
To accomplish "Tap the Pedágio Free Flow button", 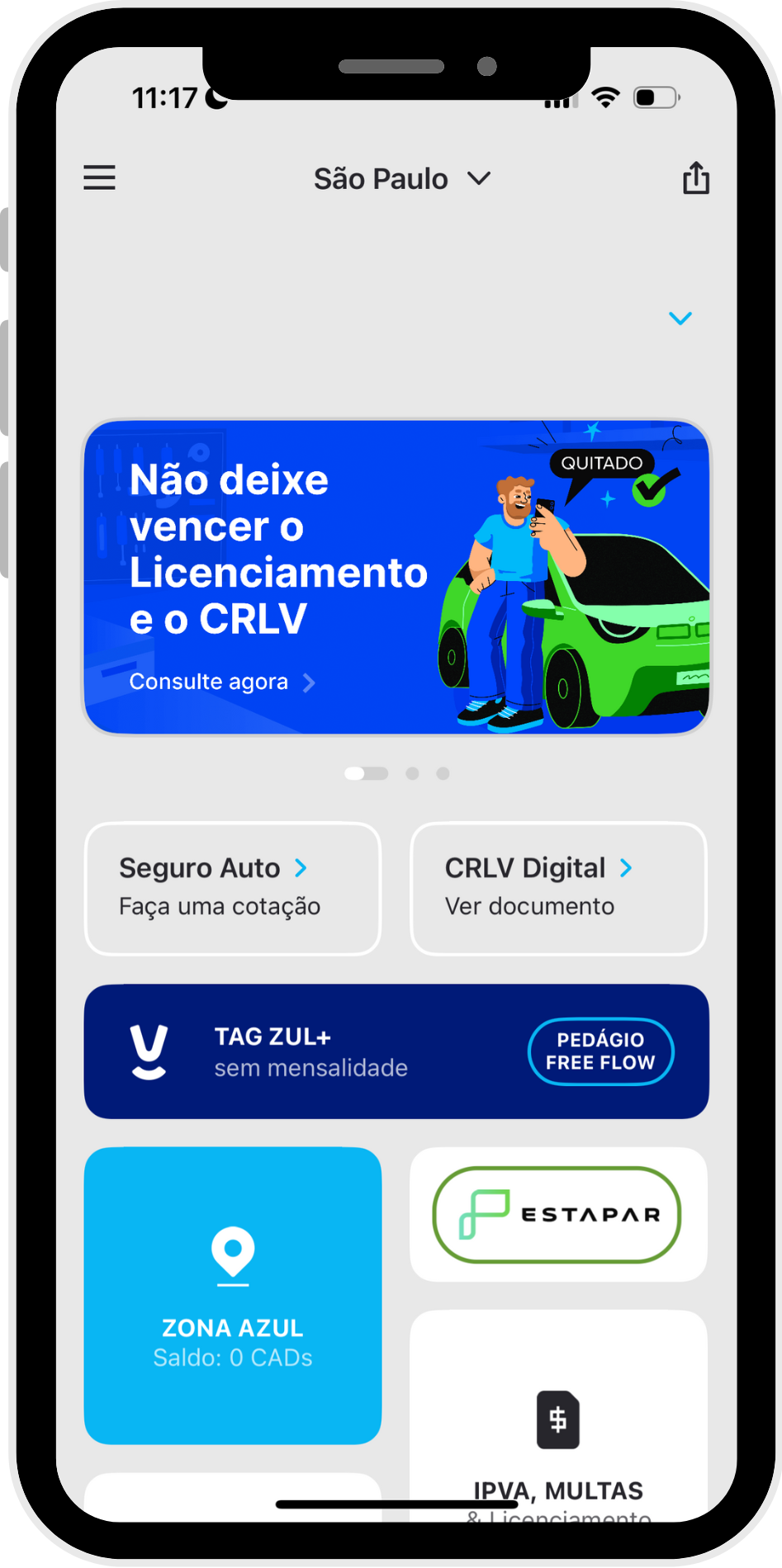I will [x=600, y=1051].
